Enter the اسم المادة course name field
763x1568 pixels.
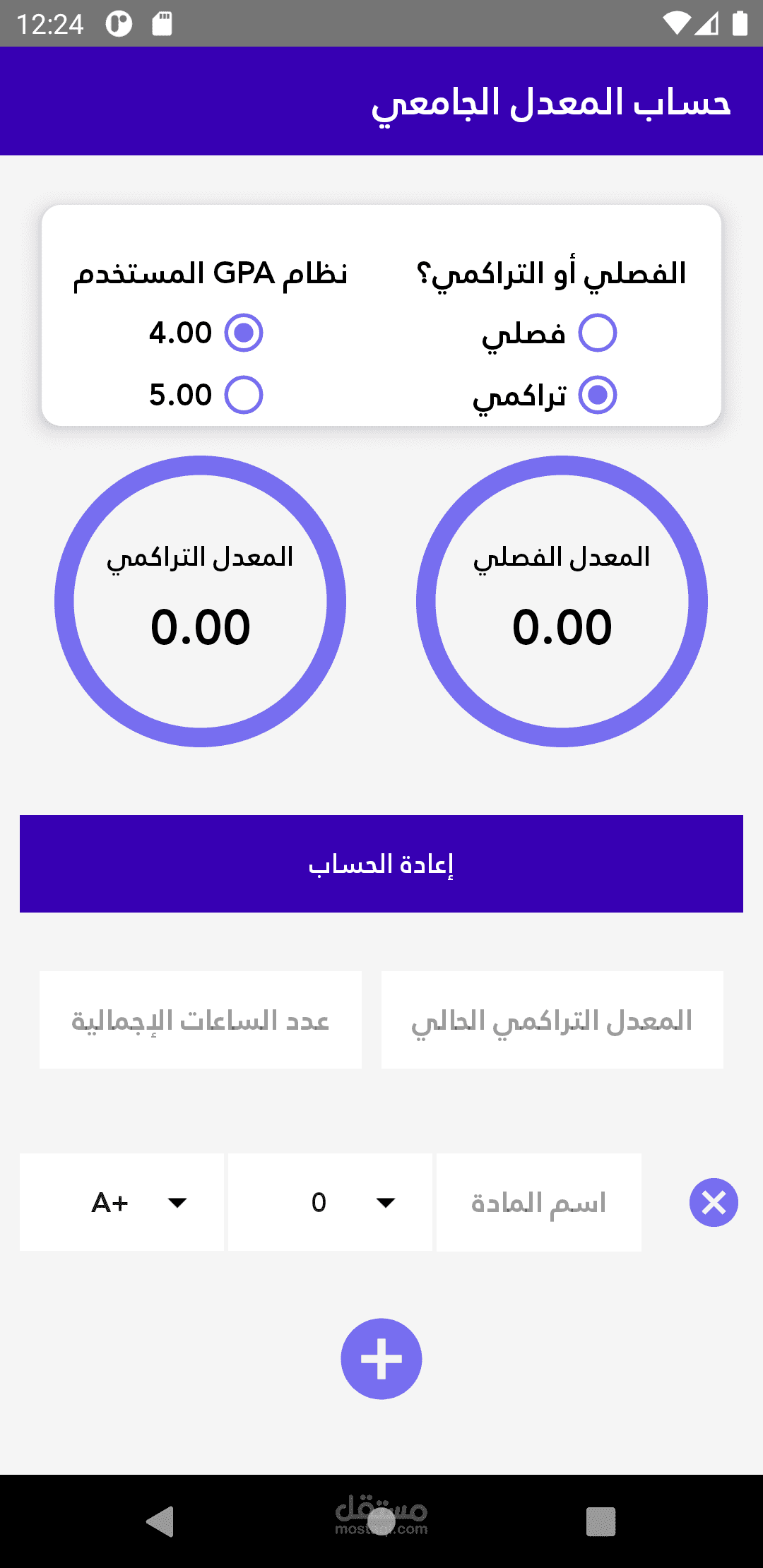coord(538,1202)
